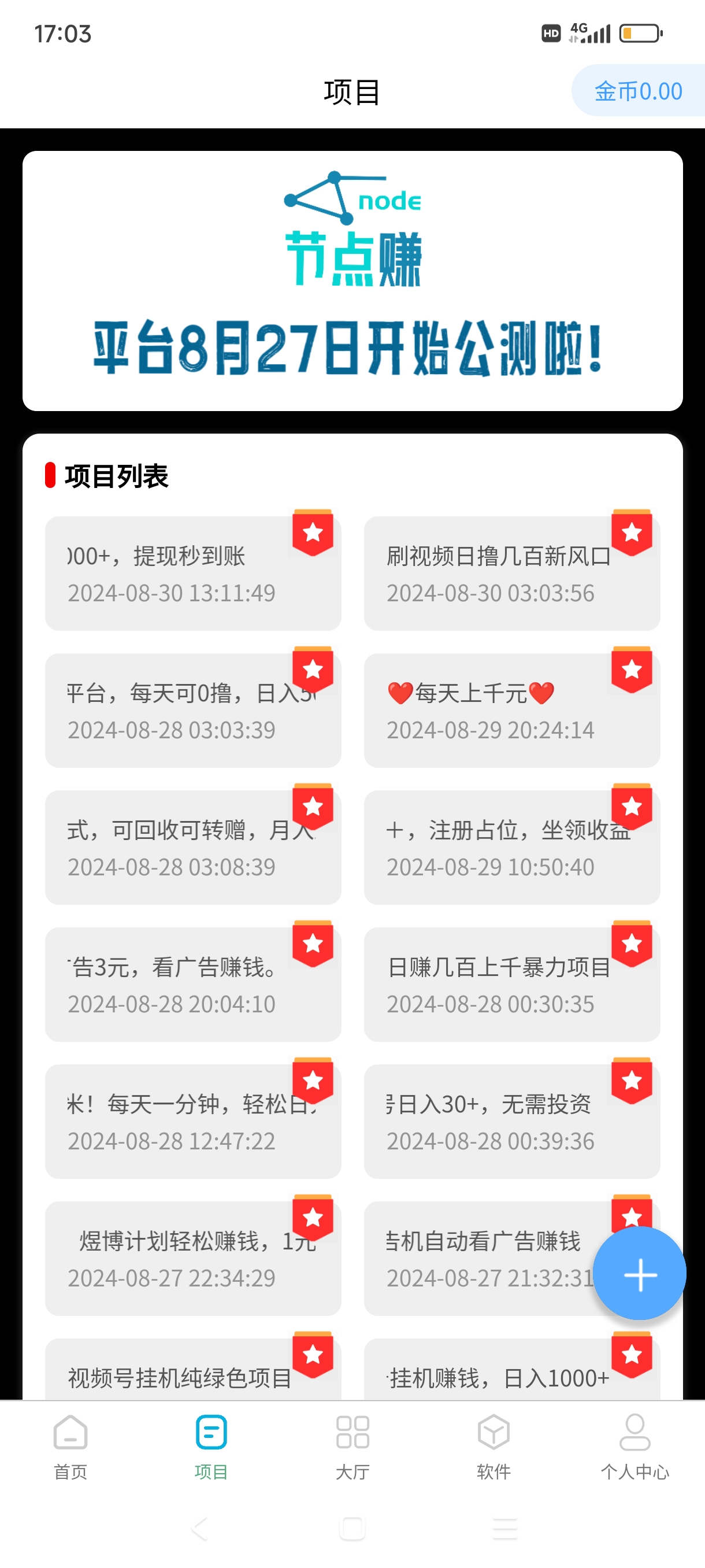Open the 视频号挂机纯绿色项目 card
This screenshot has width=705, height=1568.
[193, 1369]
